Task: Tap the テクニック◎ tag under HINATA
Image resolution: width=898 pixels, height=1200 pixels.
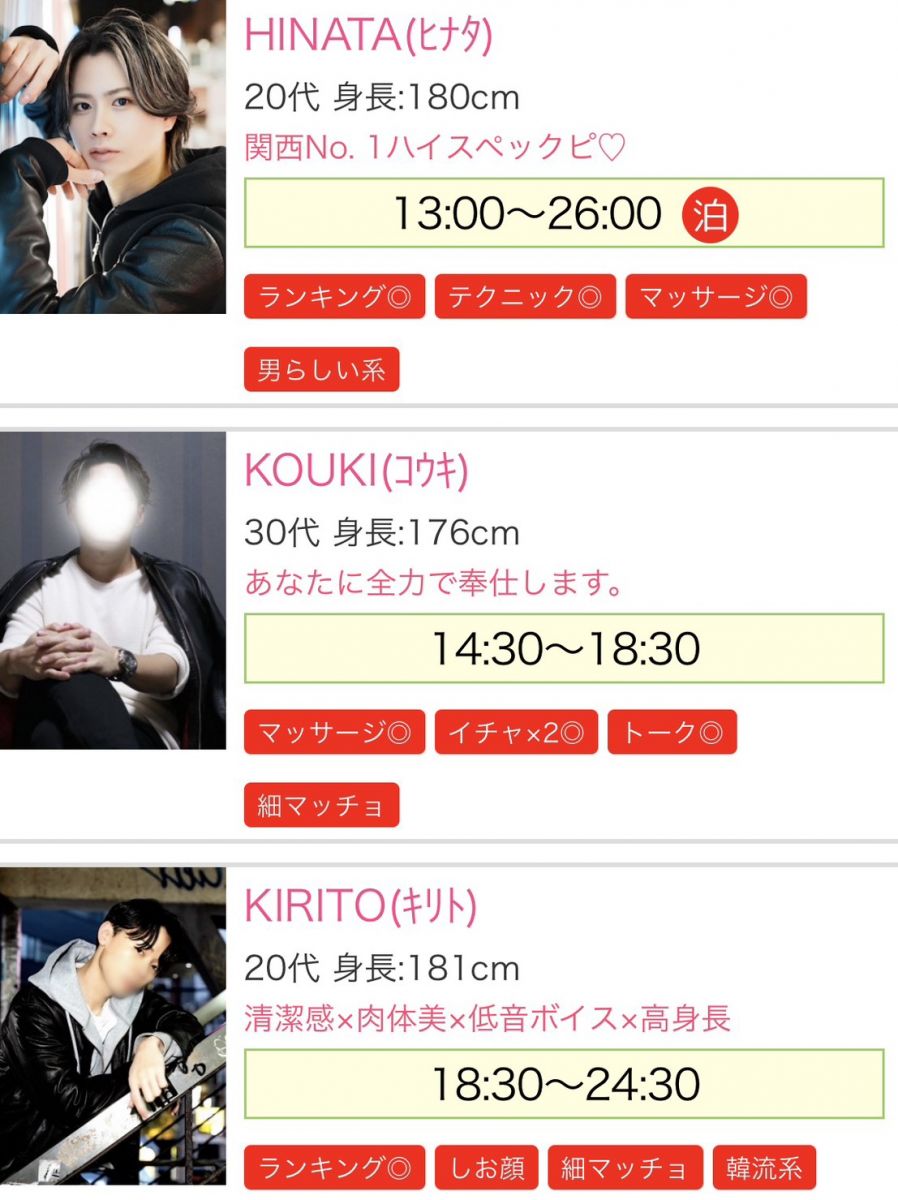Action: point(525,297)
